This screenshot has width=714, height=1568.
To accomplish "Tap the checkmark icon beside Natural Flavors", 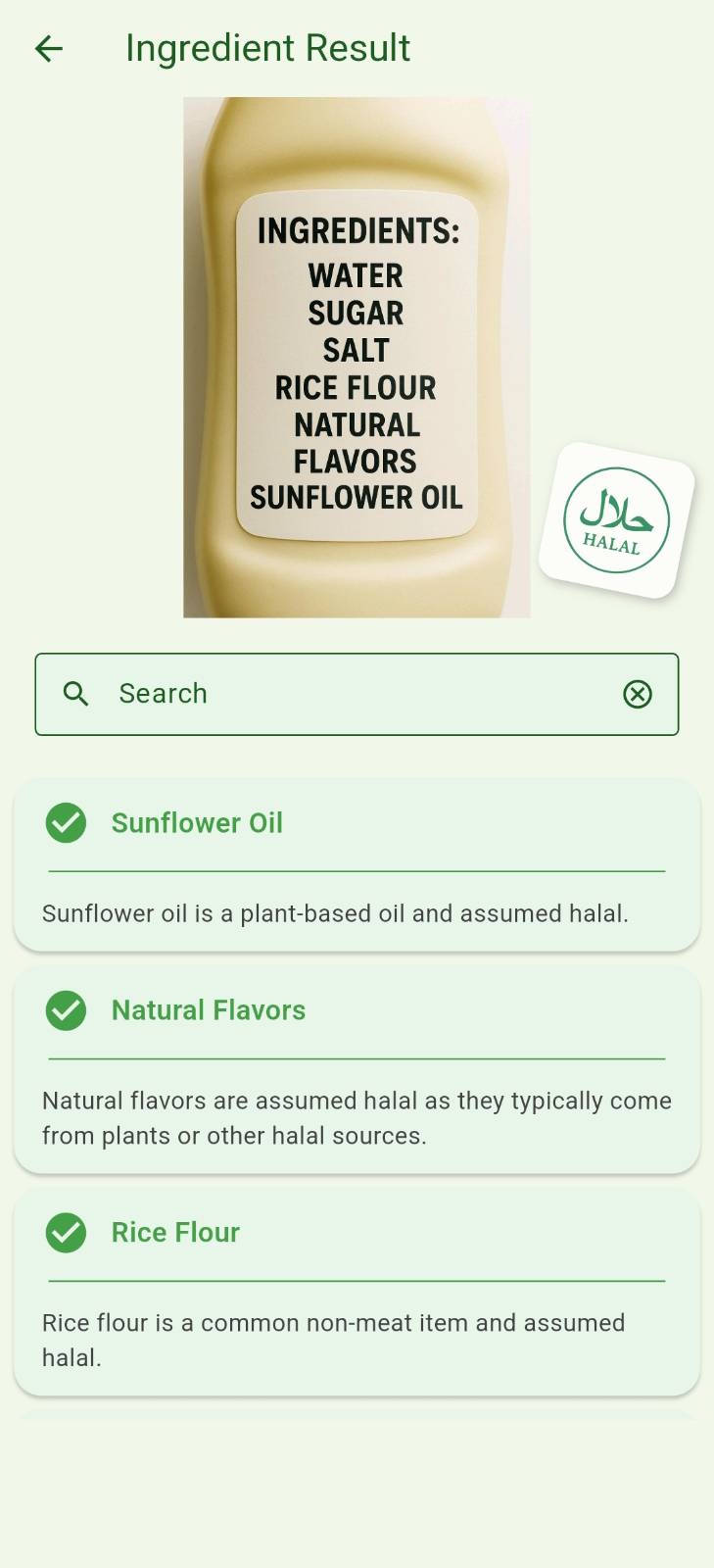I will click(x=66, y=1010).
